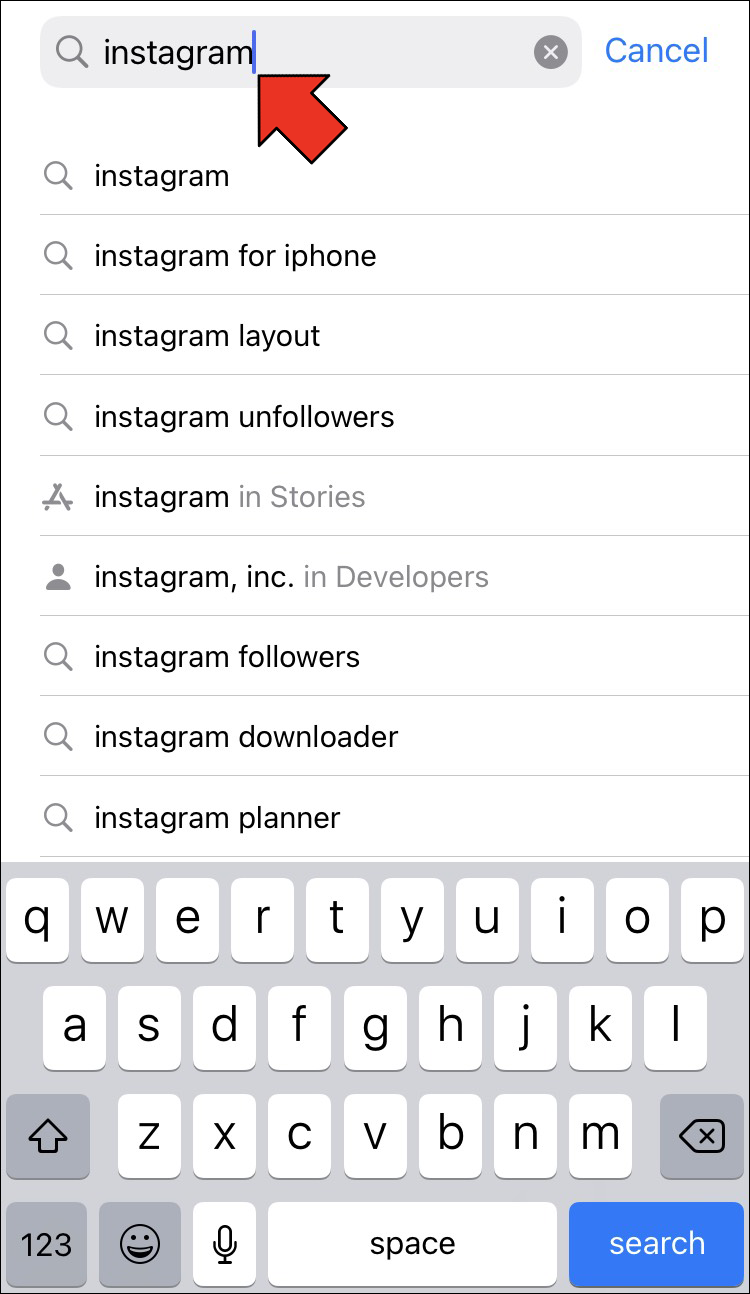Tap the keyboard backspace key
Viewport: 750px width, 1294px height.
tap(701, 1135)
